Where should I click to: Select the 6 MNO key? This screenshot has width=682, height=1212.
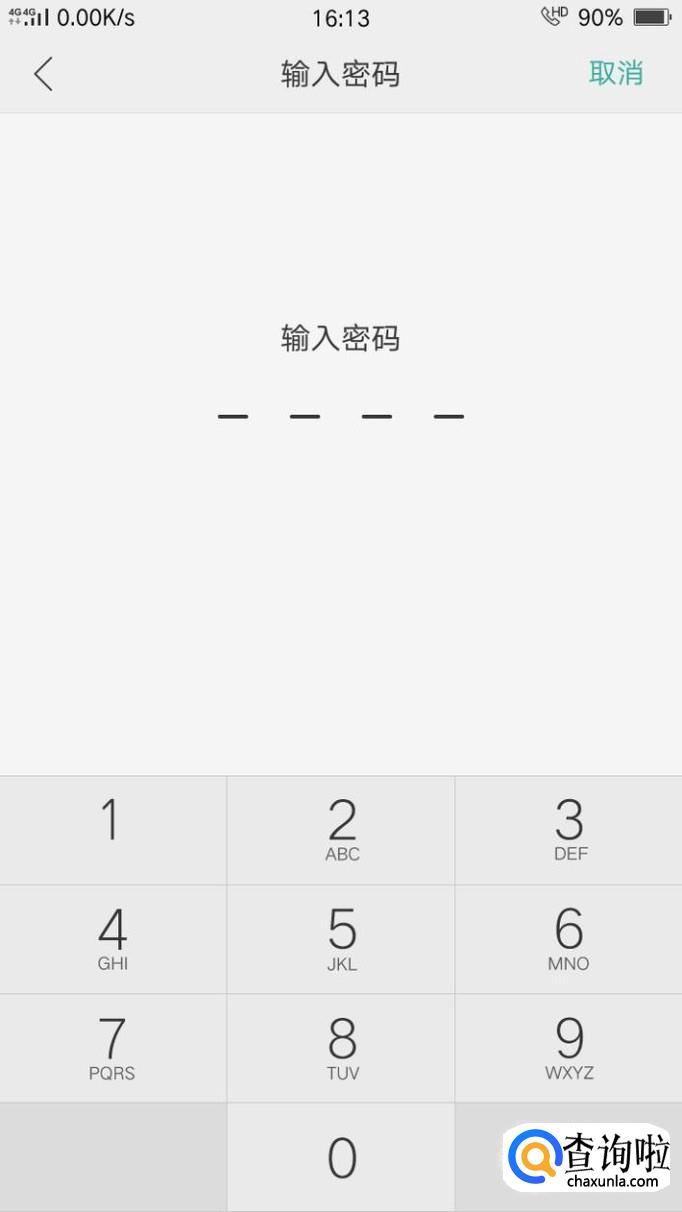pyautogui.click(x=569, y=939)
